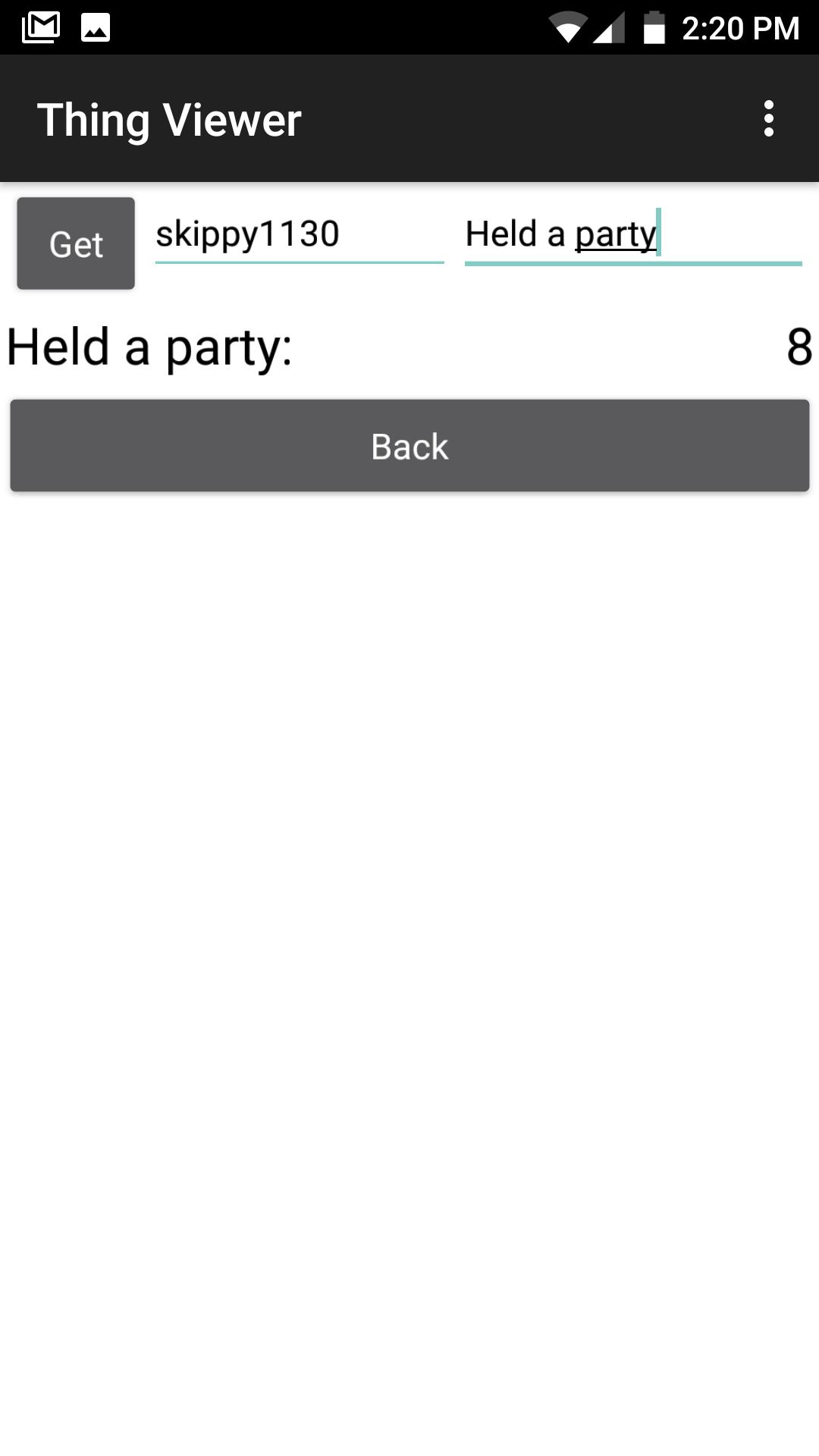Edit the skippy1130 username field
Screen dimensions: 819x1456
pyautogui.click(x=299, y=234)
